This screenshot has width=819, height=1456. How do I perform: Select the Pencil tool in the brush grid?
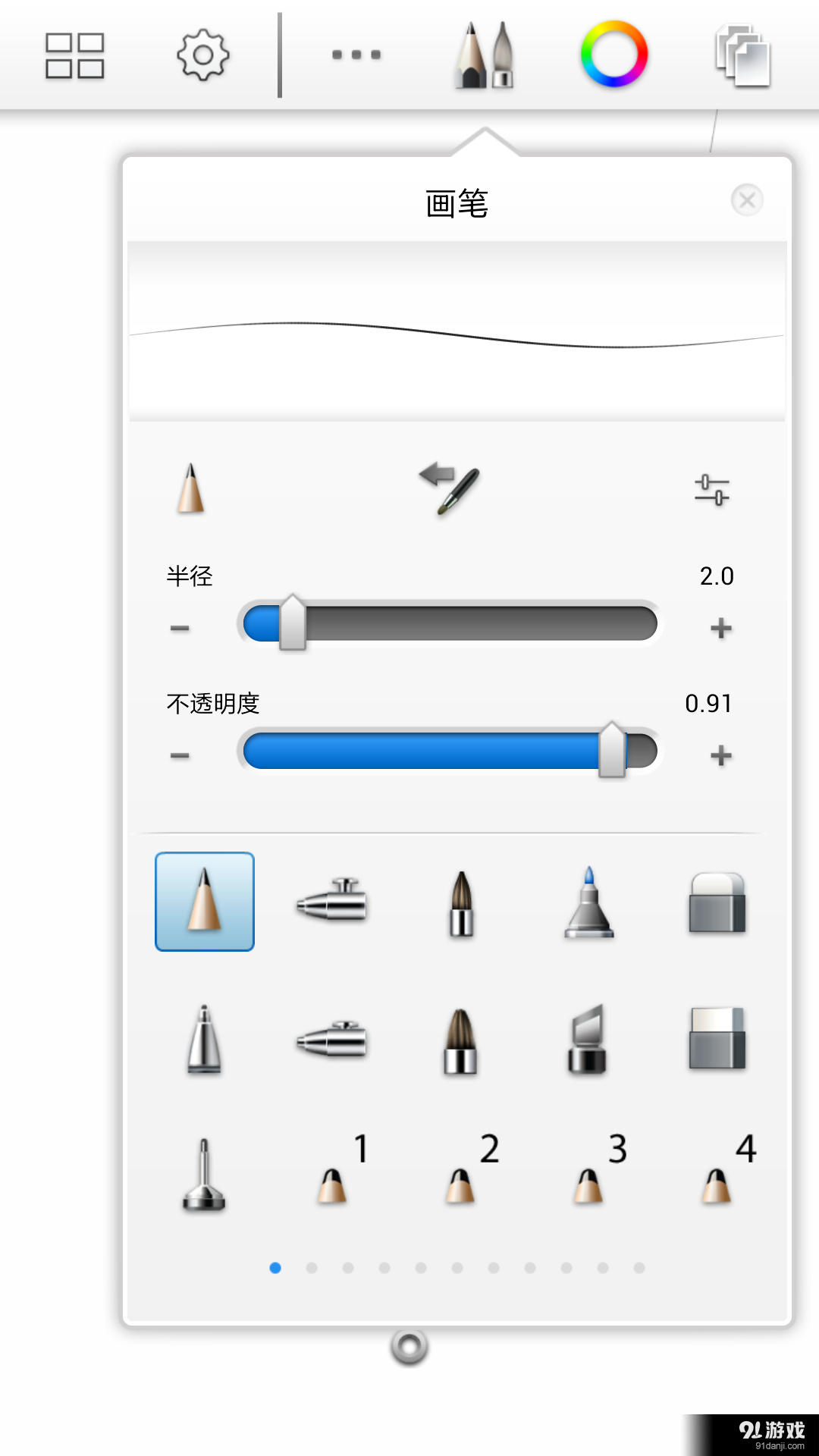[203, 902]
